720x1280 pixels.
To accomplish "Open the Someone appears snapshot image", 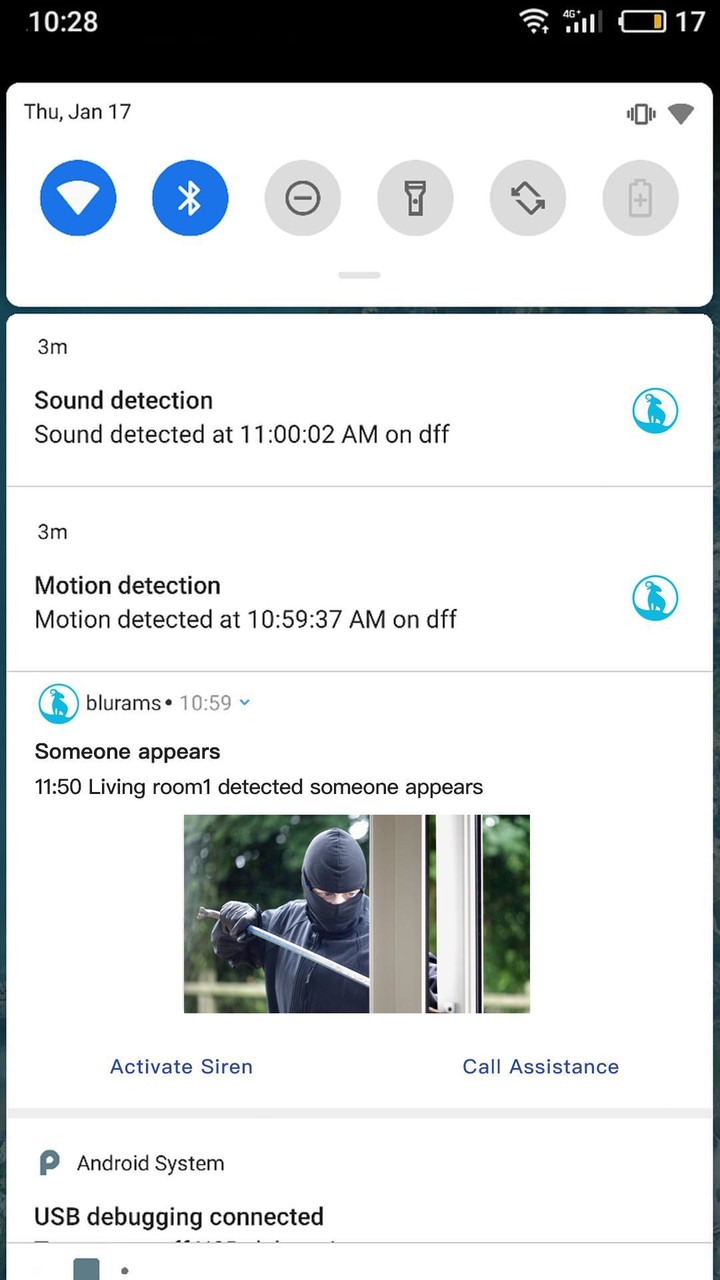I will [357, 914].
